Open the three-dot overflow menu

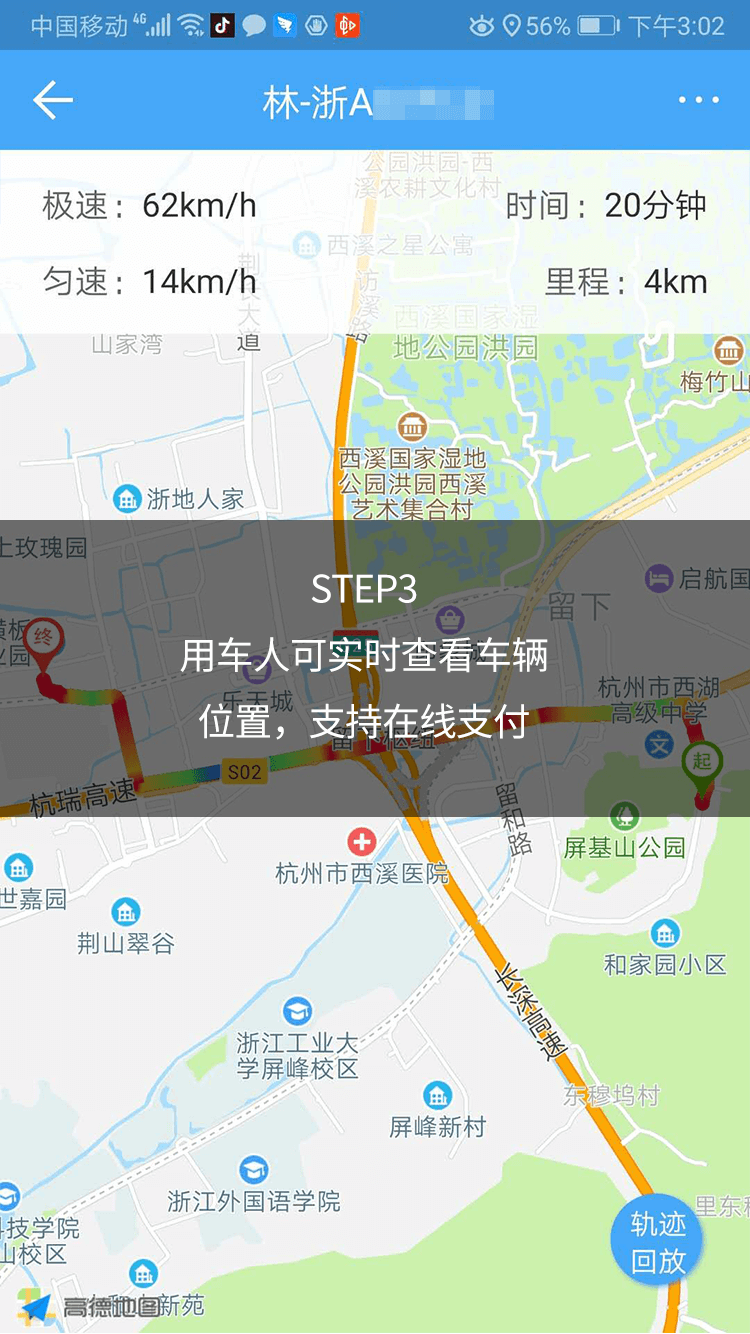coord(698,100)
